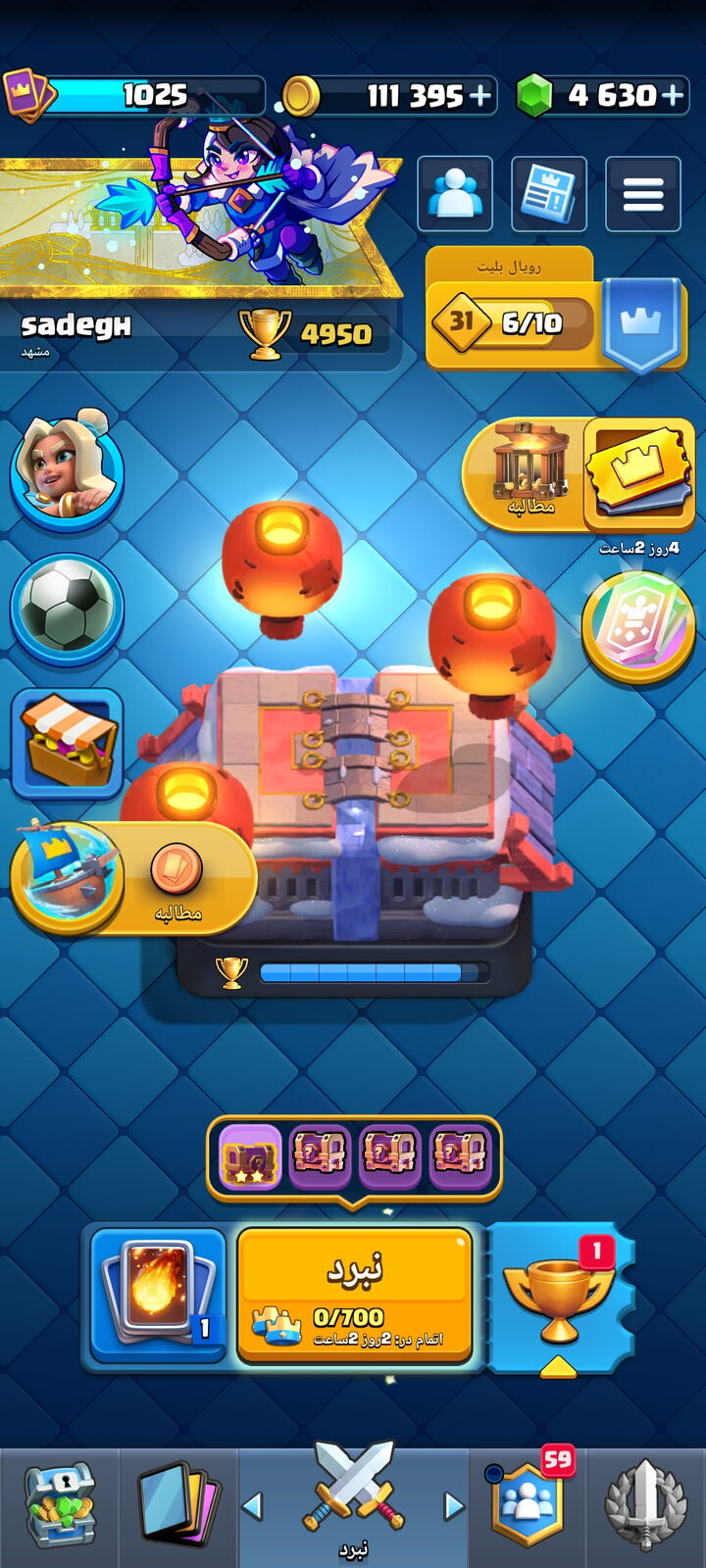Open the Royal Pass progress banner
Viewport: 706px width, 1568px height.
pos(556,312)
